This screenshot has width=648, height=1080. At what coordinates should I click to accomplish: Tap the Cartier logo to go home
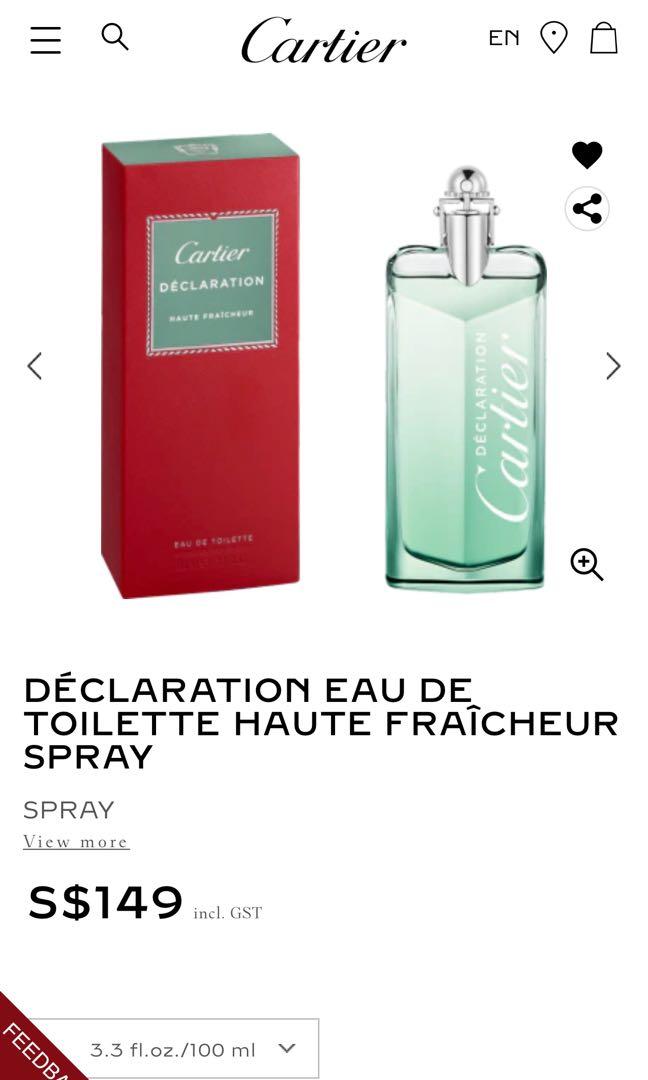[323, 41]
